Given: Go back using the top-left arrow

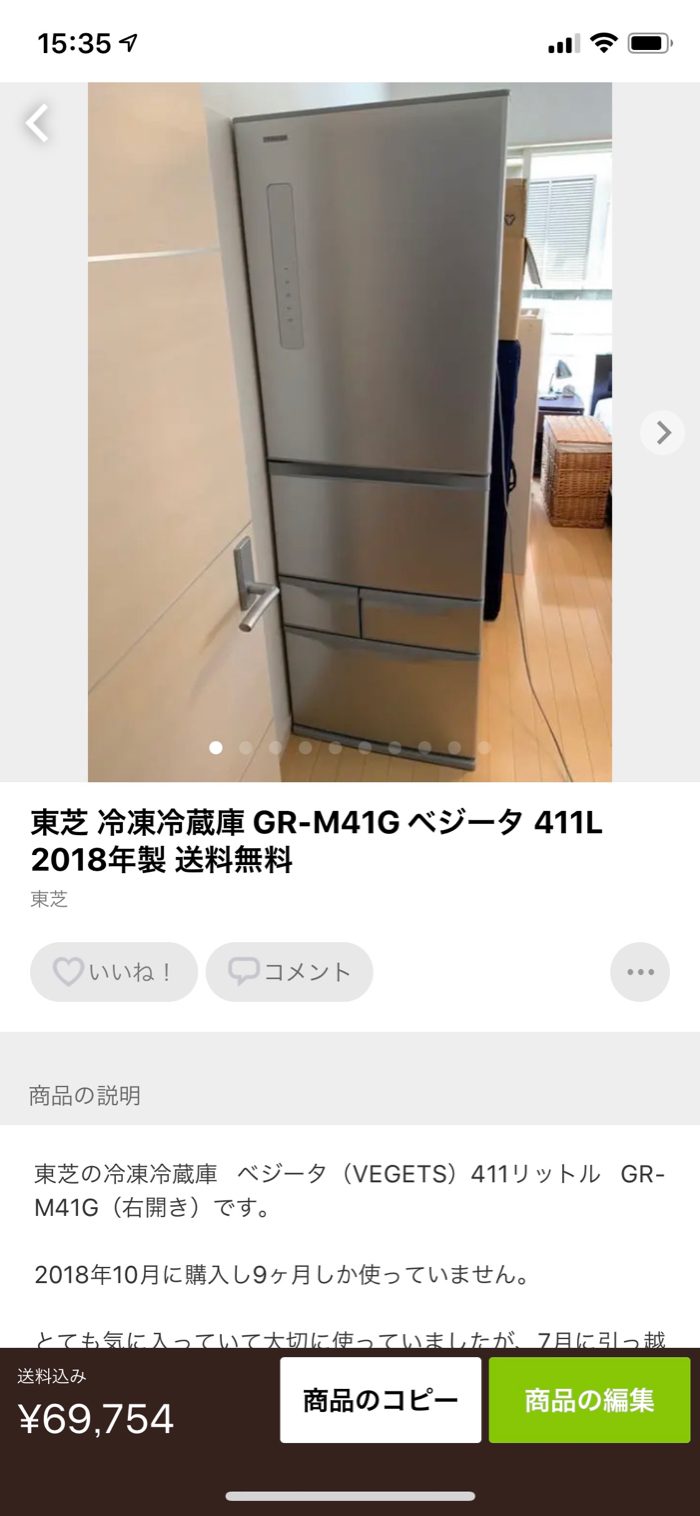Looking at the screenshot, I should pyautogui.click(x=37, y=123).
